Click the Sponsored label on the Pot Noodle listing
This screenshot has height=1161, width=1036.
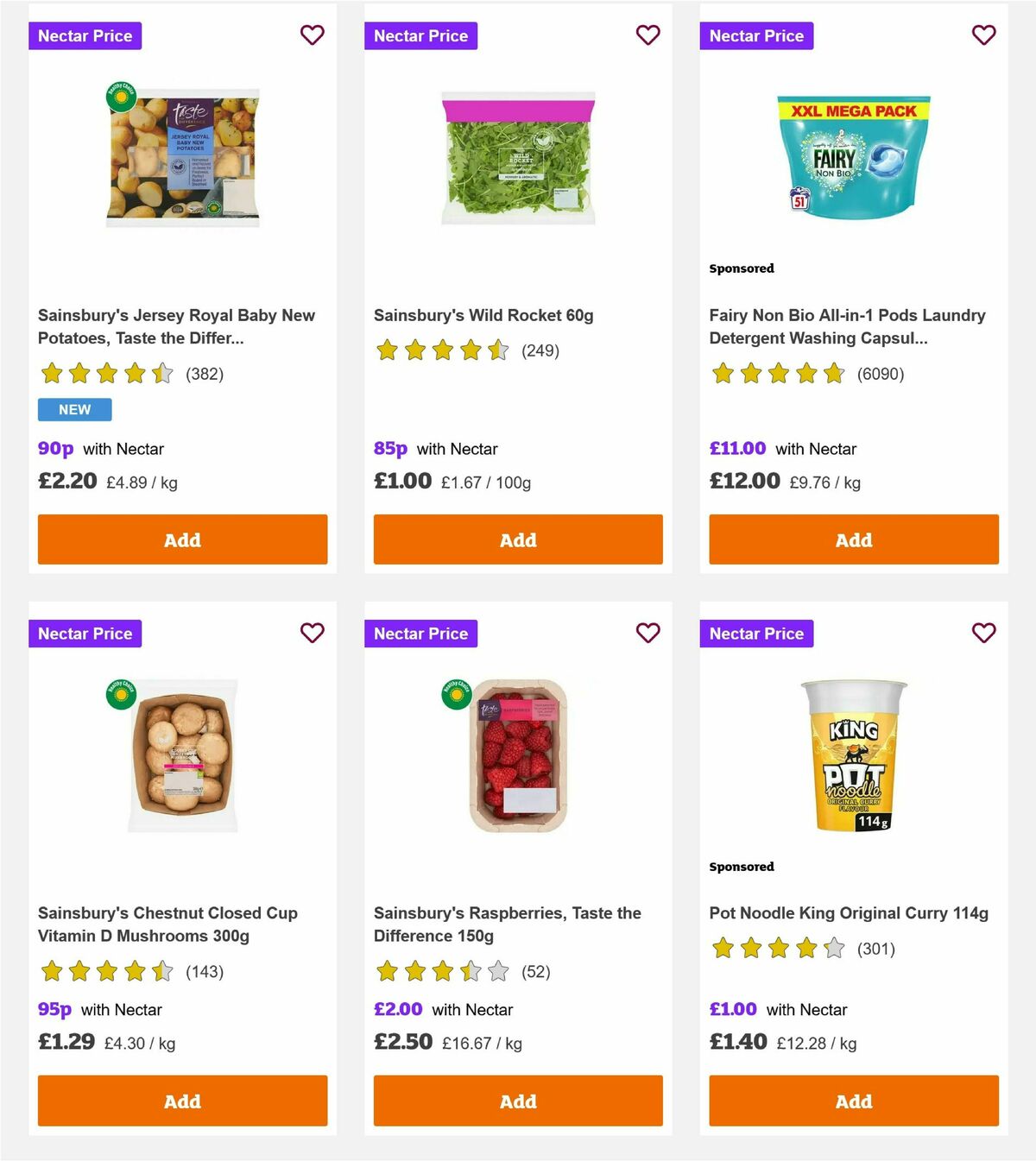741,866
